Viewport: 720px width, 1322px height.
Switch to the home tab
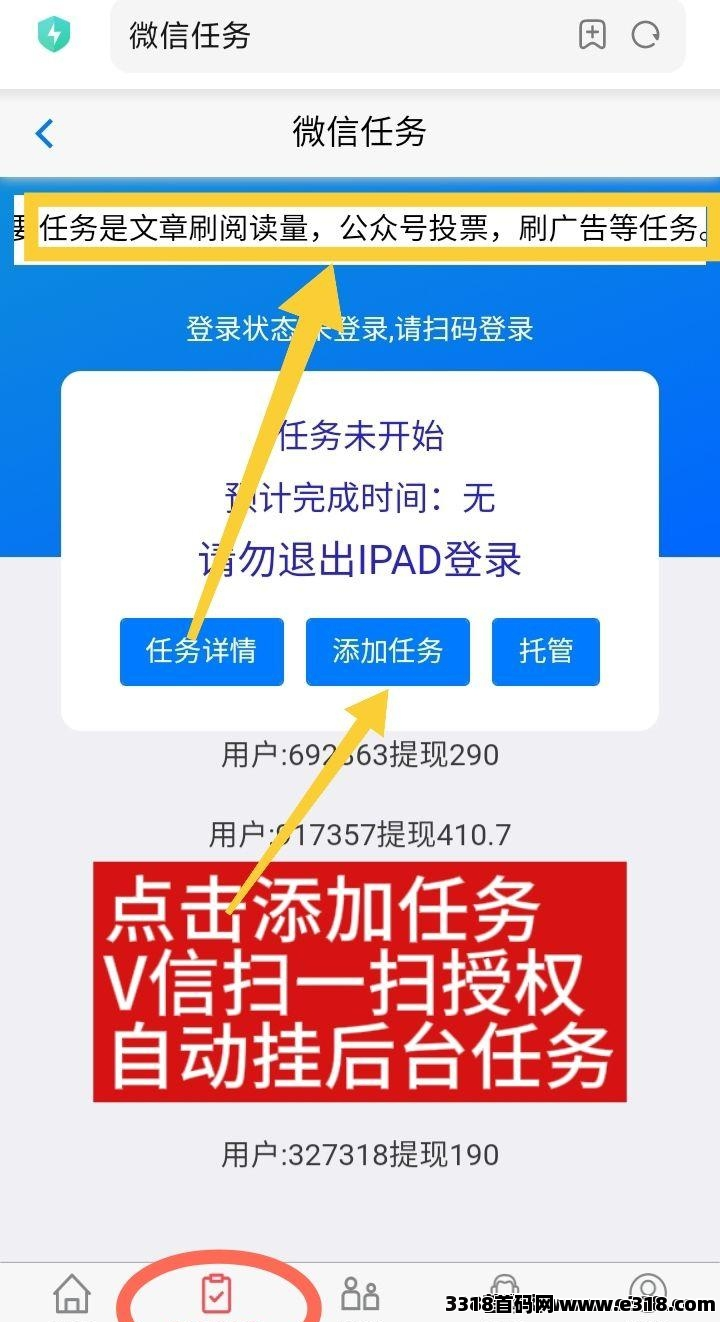pos(72,1293)
